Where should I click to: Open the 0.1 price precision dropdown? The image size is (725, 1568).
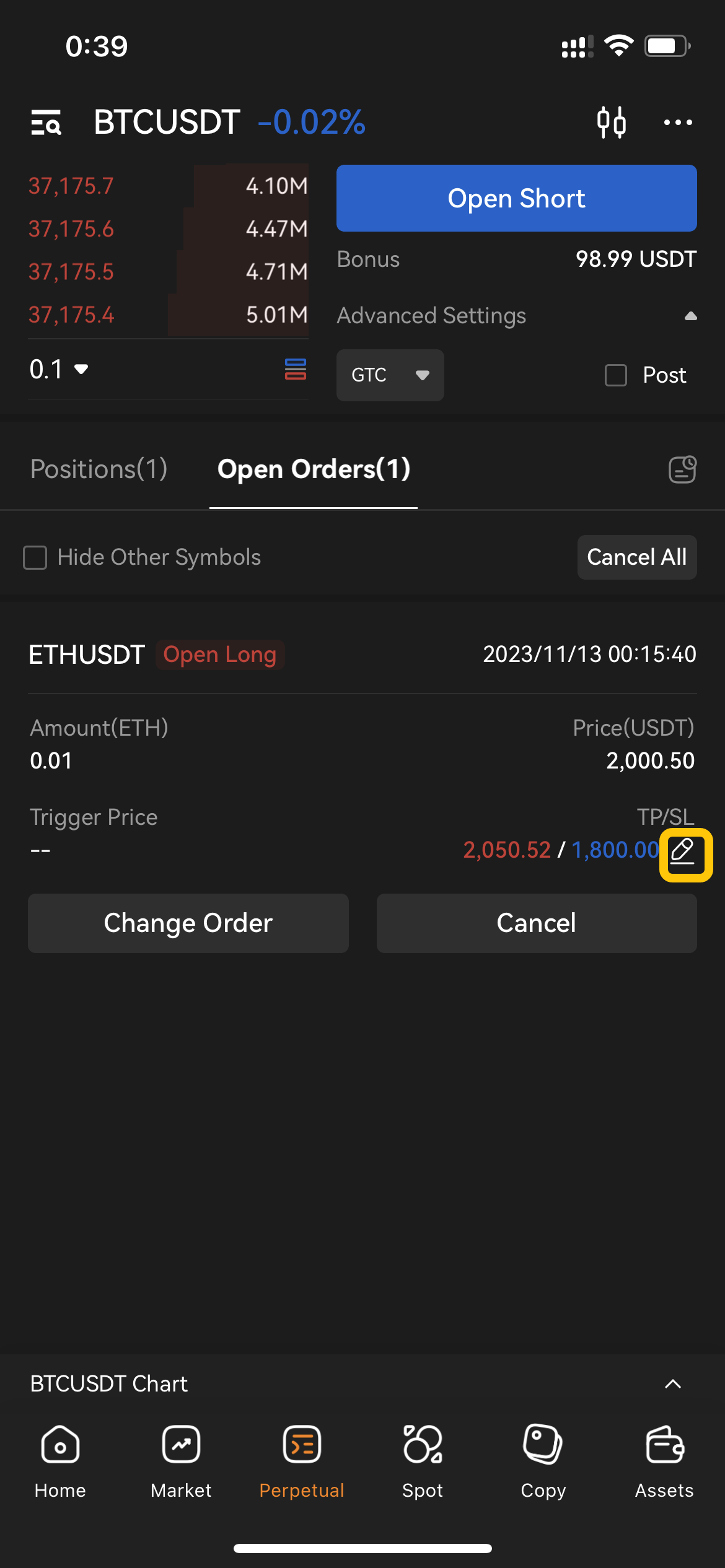[x=59, y=369]
